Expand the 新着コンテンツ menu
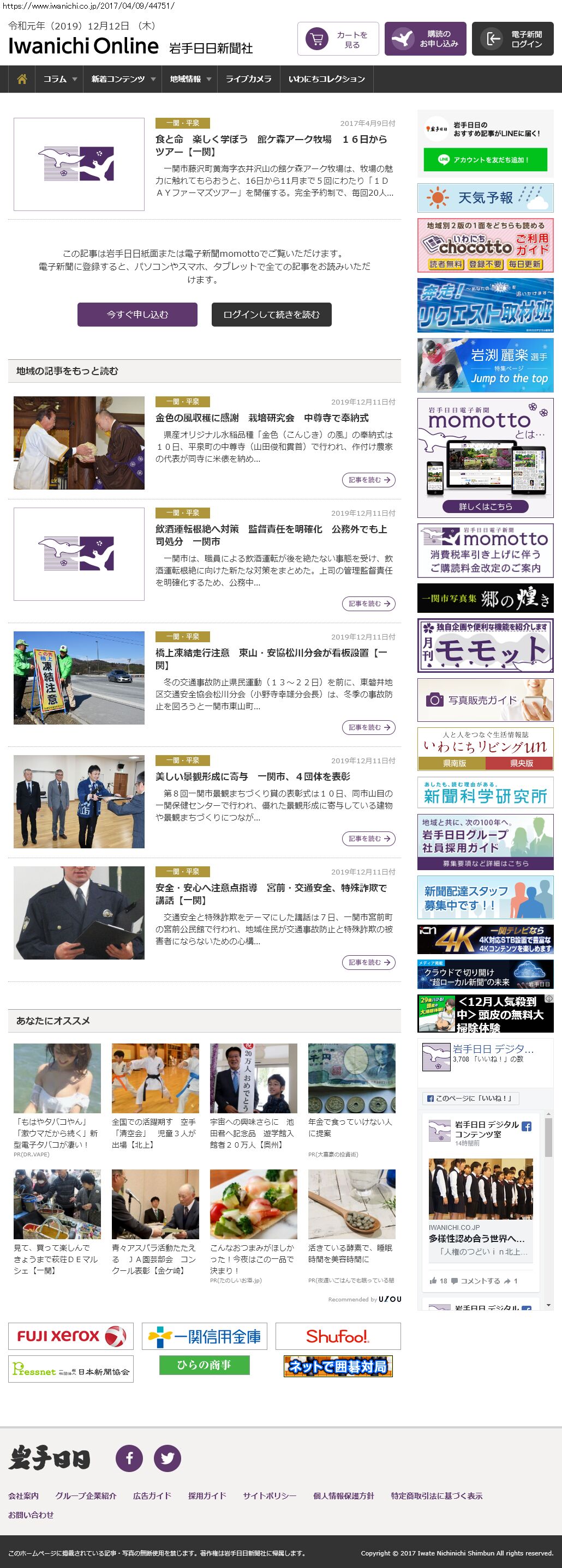This screenshot has width=562, height=1568. click(x=123, y=79)
